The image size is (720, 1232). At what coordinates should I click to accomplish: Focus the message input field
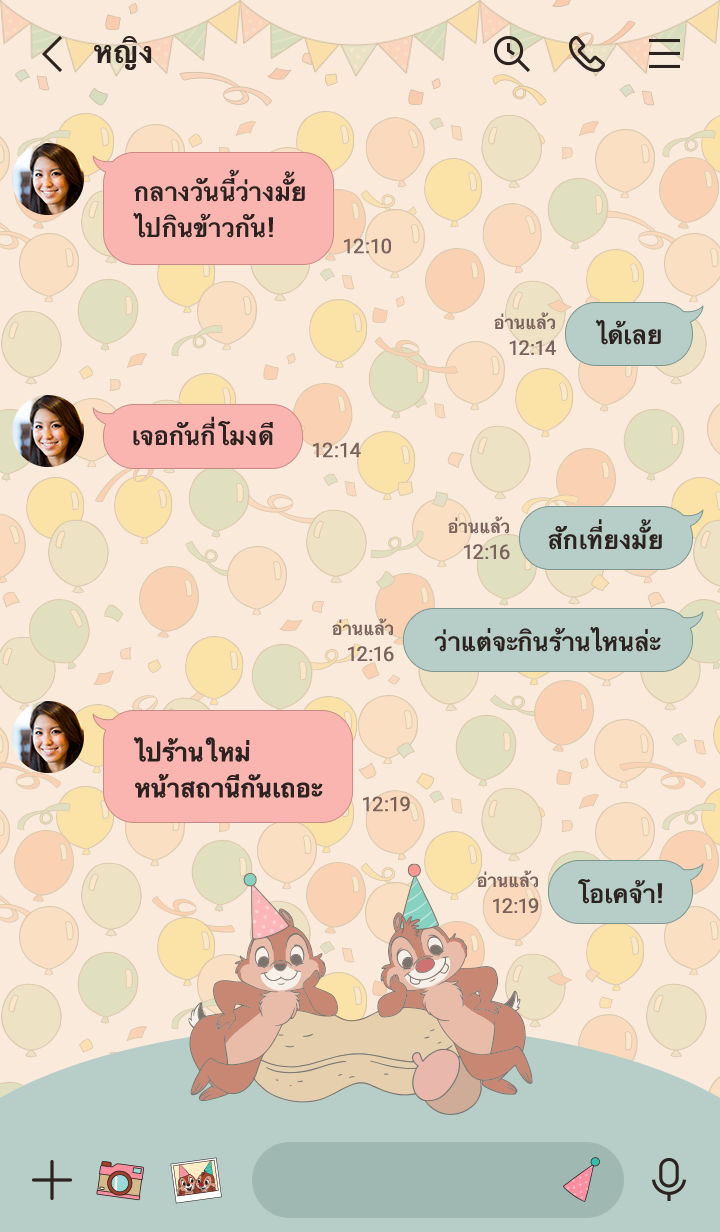click(400, 1180)
